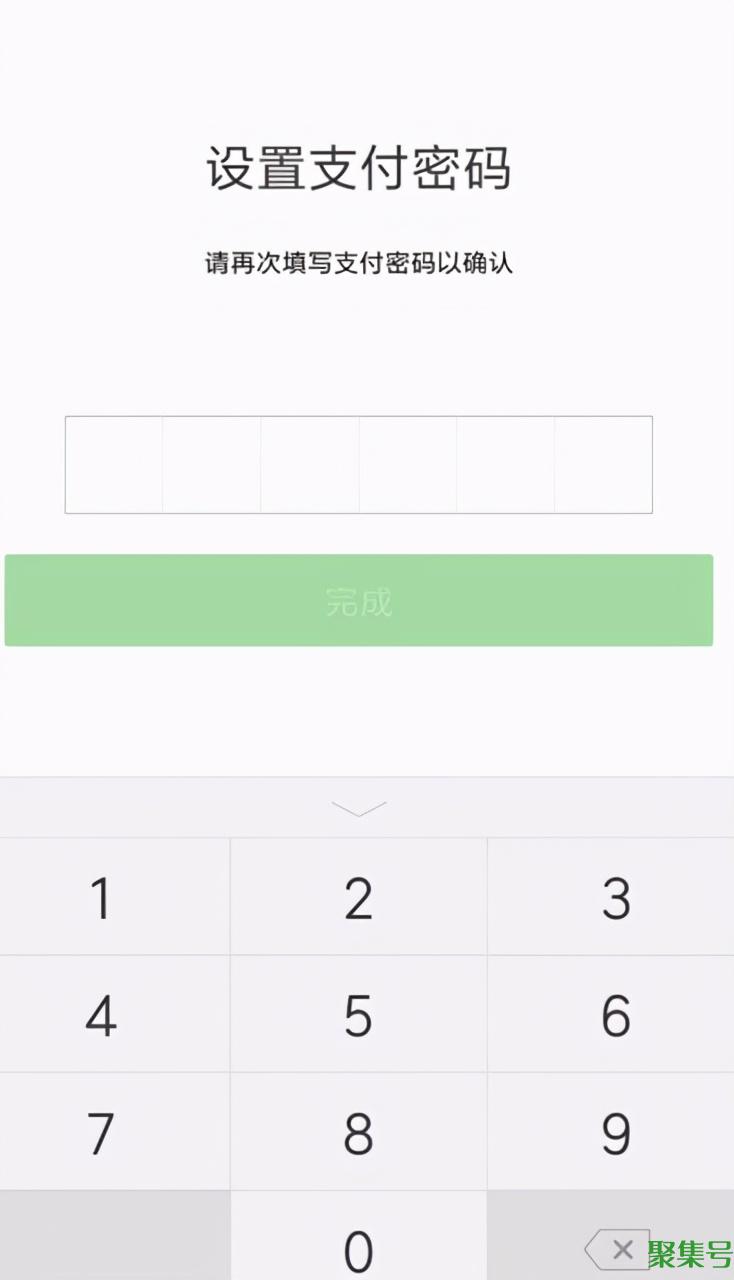Enter digit 3 on the keypad
734x1280 pixels.
[615, 898]
